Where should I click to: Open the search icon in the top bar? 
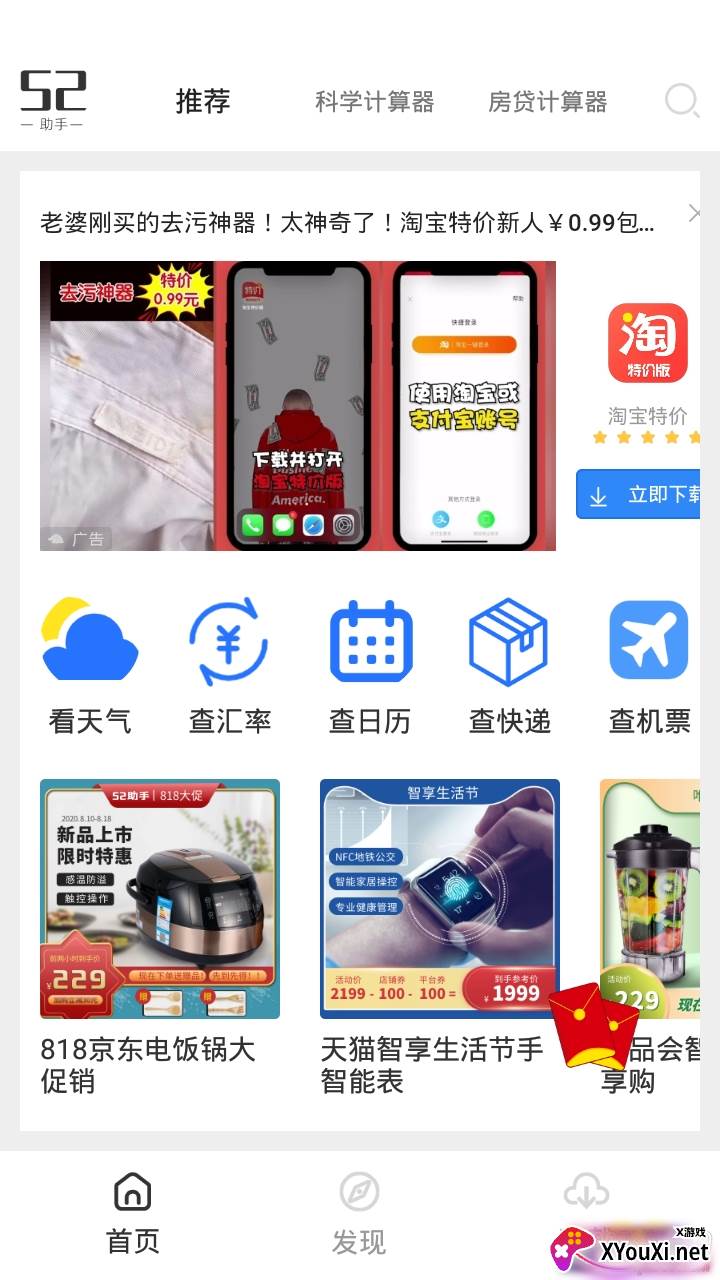(682, 101)
